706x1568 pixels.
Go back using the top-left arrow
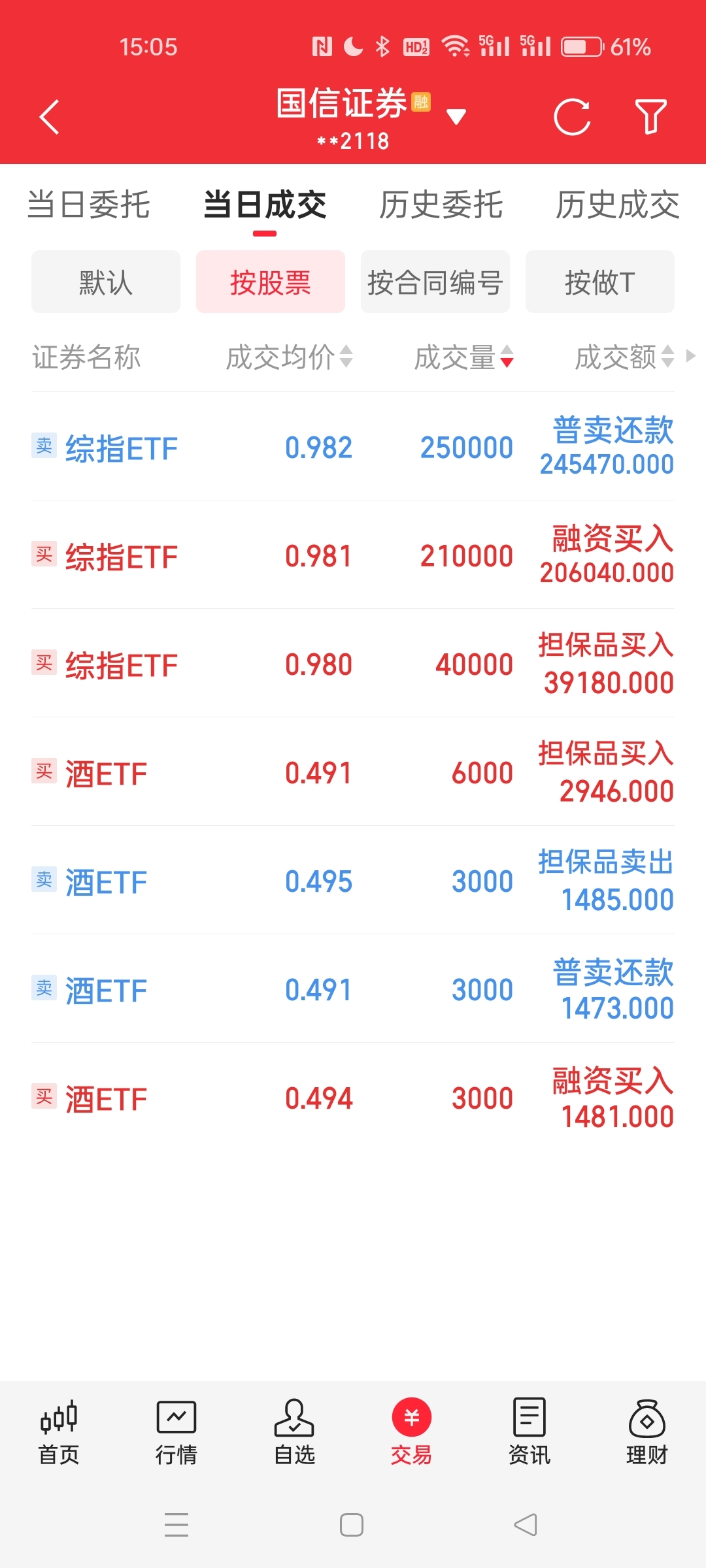[x=49, y=117]
